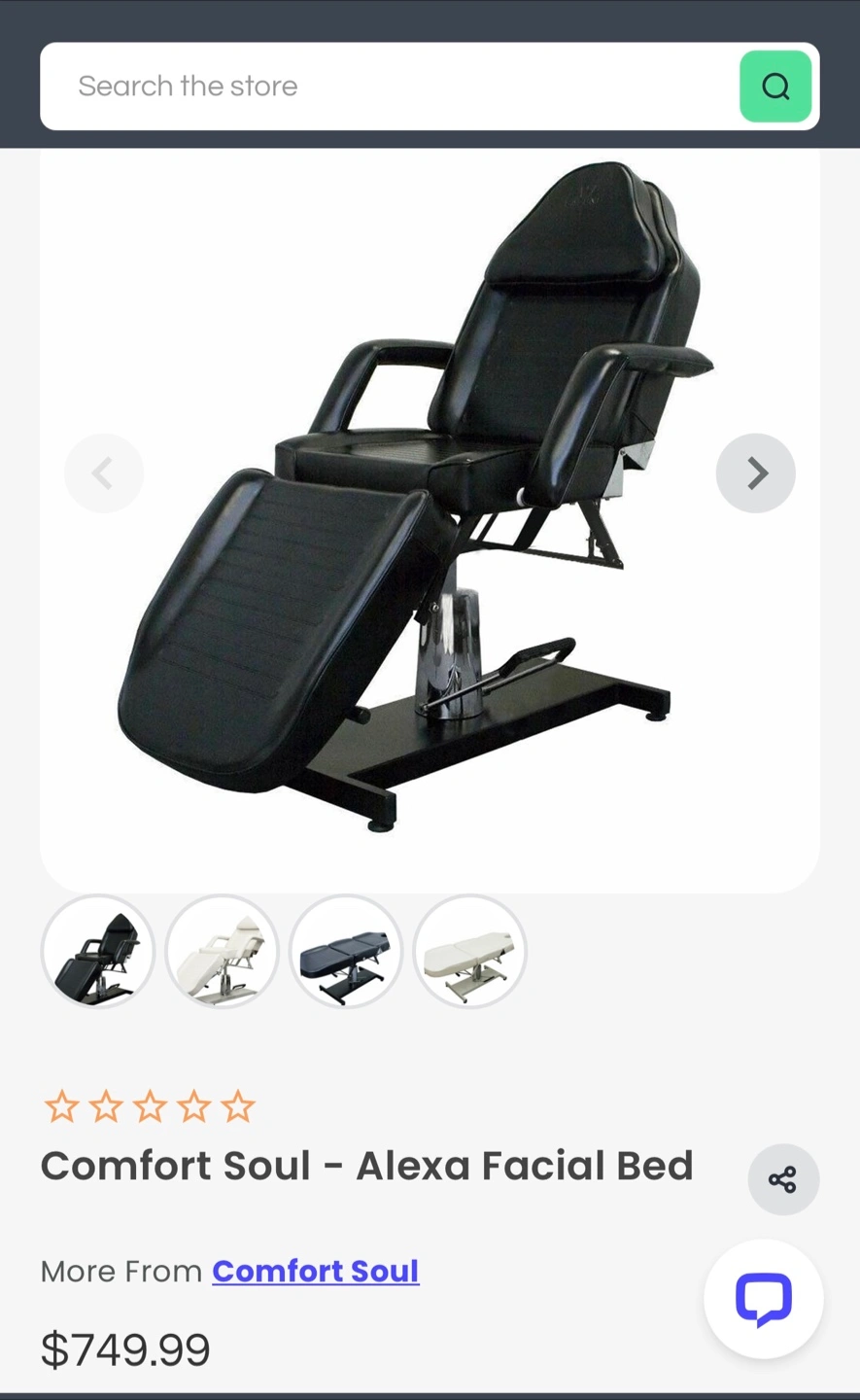This screenshot has width=860, height=1400.
Task: Select the black reclined chair thumbnail
Action: [98, 952]
